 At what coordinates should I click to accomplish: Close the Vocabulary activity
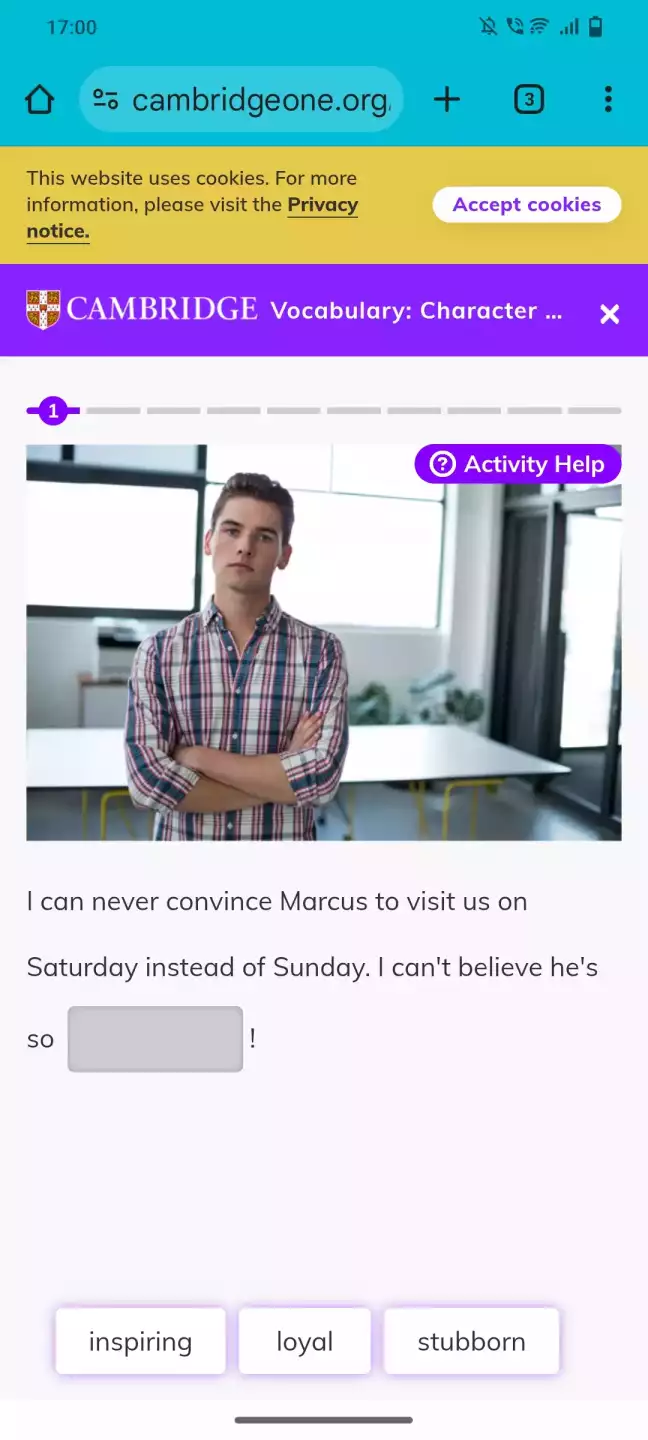[609, 314]
